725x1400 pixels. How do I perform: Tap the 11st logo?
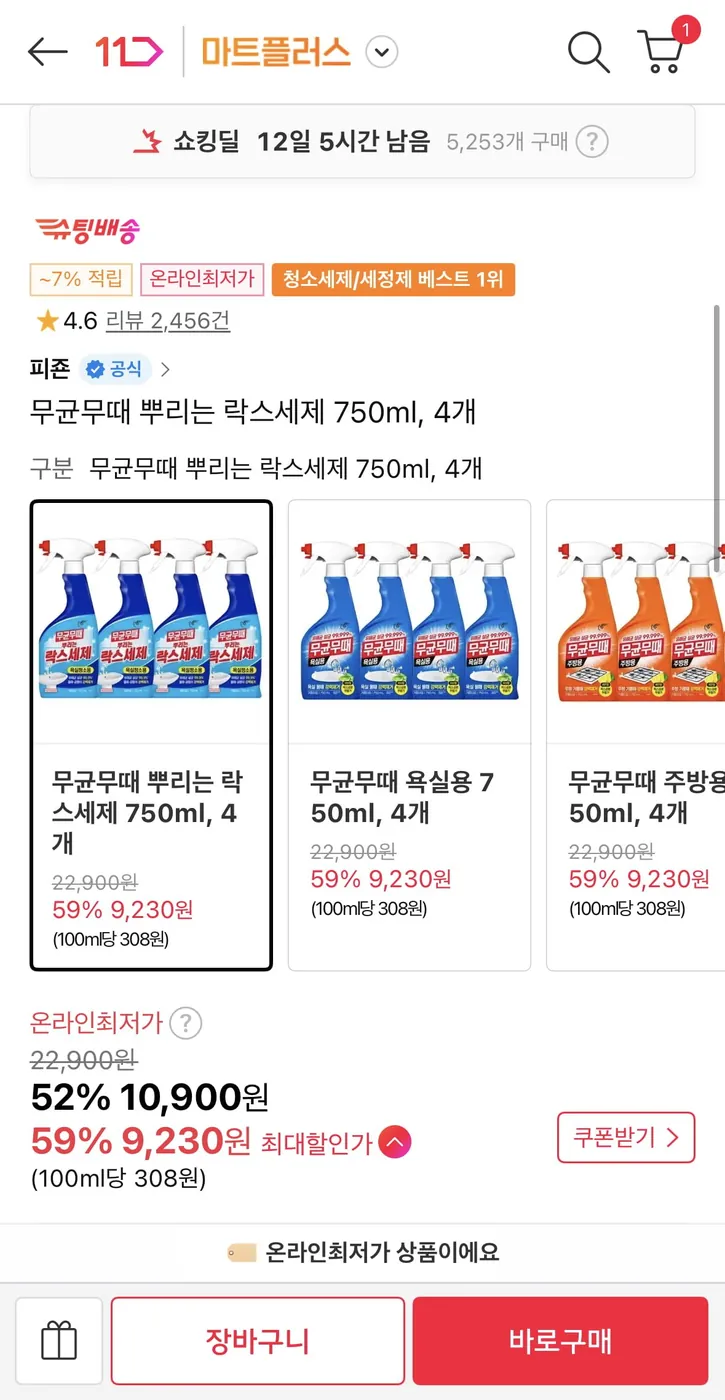pyautogui.click(x=129, y=50)
